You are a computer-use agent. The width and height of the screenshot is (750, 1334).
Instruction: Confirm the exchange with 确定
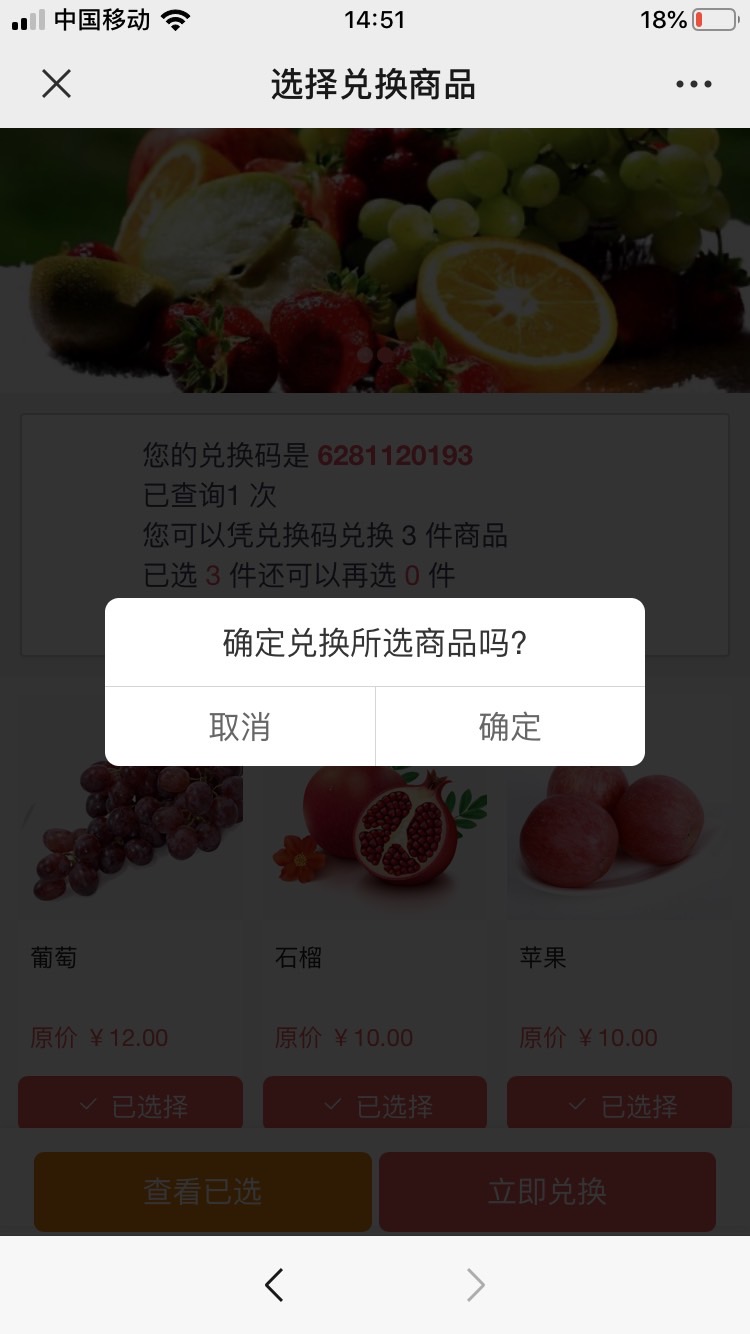510,727
